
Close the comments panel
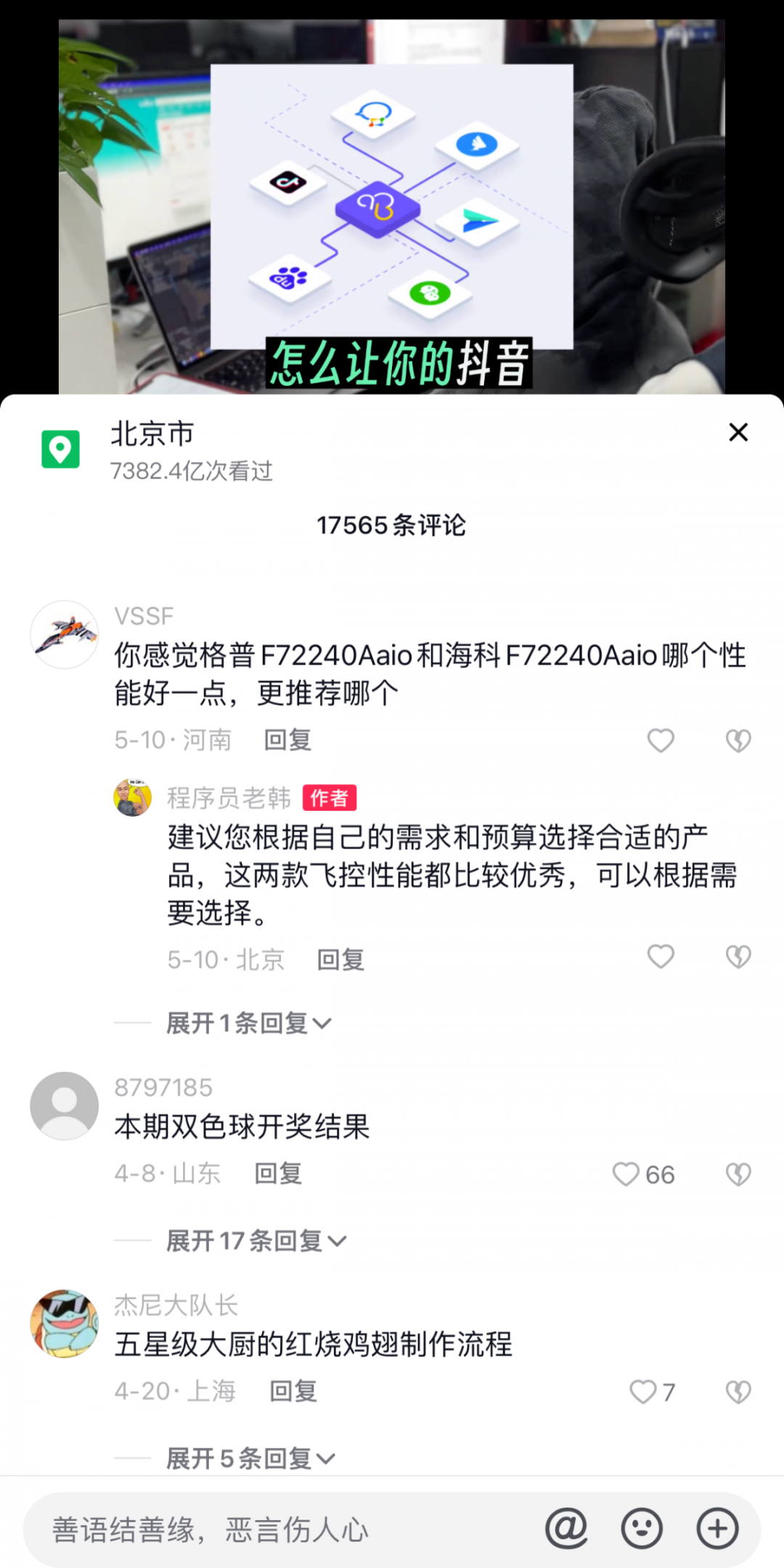pyautogui.click(x=738, y=433)
